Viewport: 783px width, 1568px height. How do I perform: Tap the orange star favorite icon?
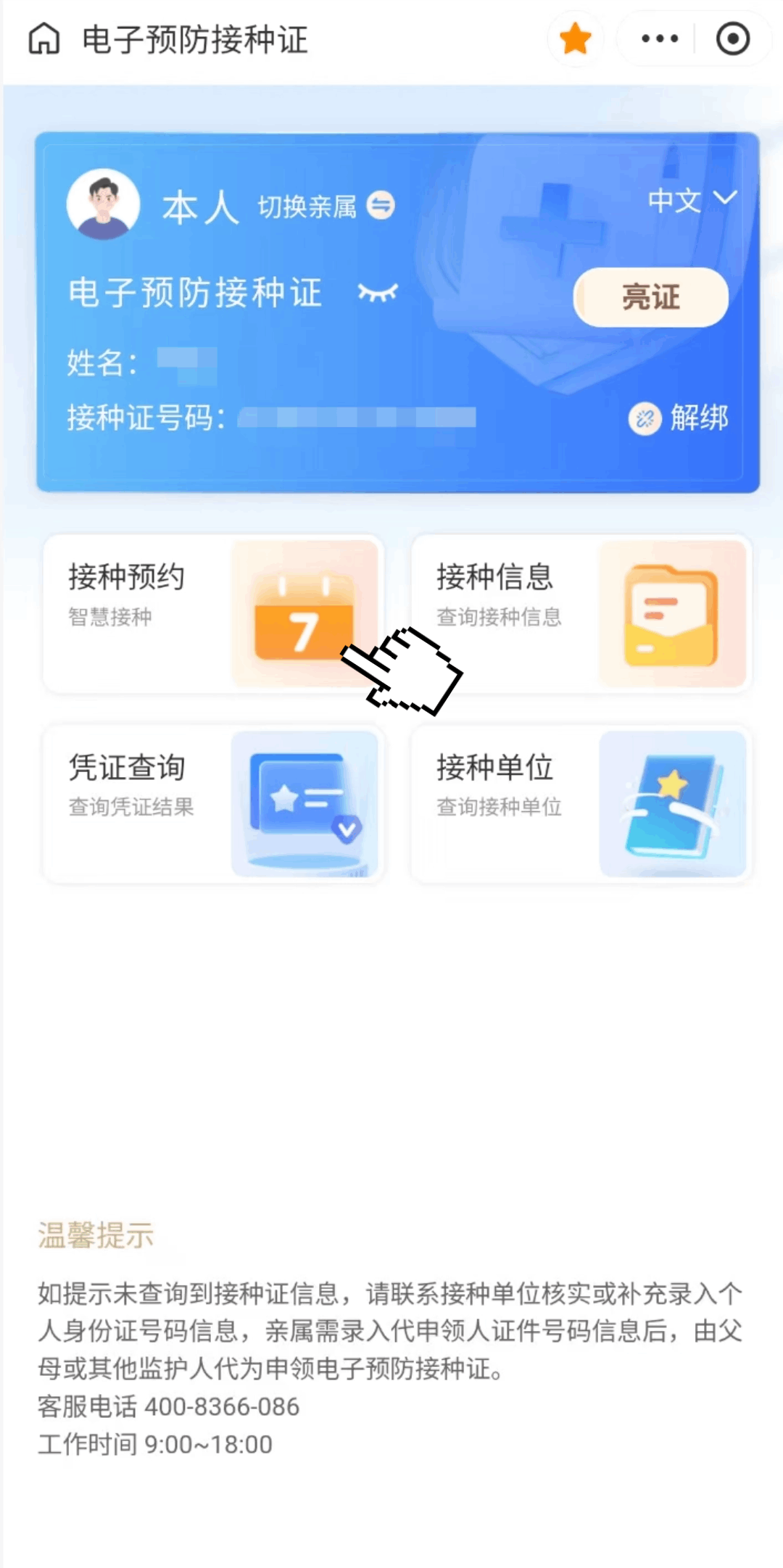pos(576,39)
